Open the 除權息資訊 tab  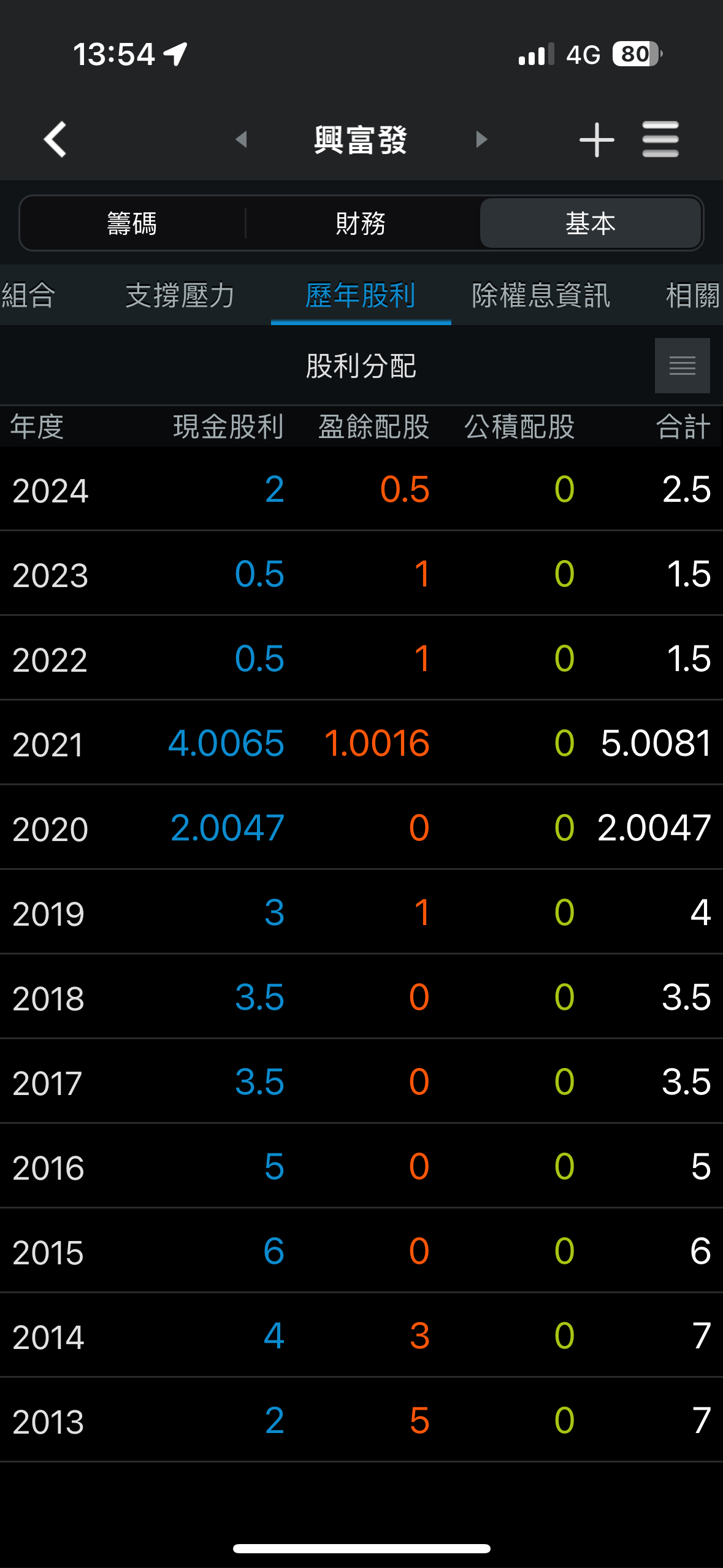coord(541,296)
